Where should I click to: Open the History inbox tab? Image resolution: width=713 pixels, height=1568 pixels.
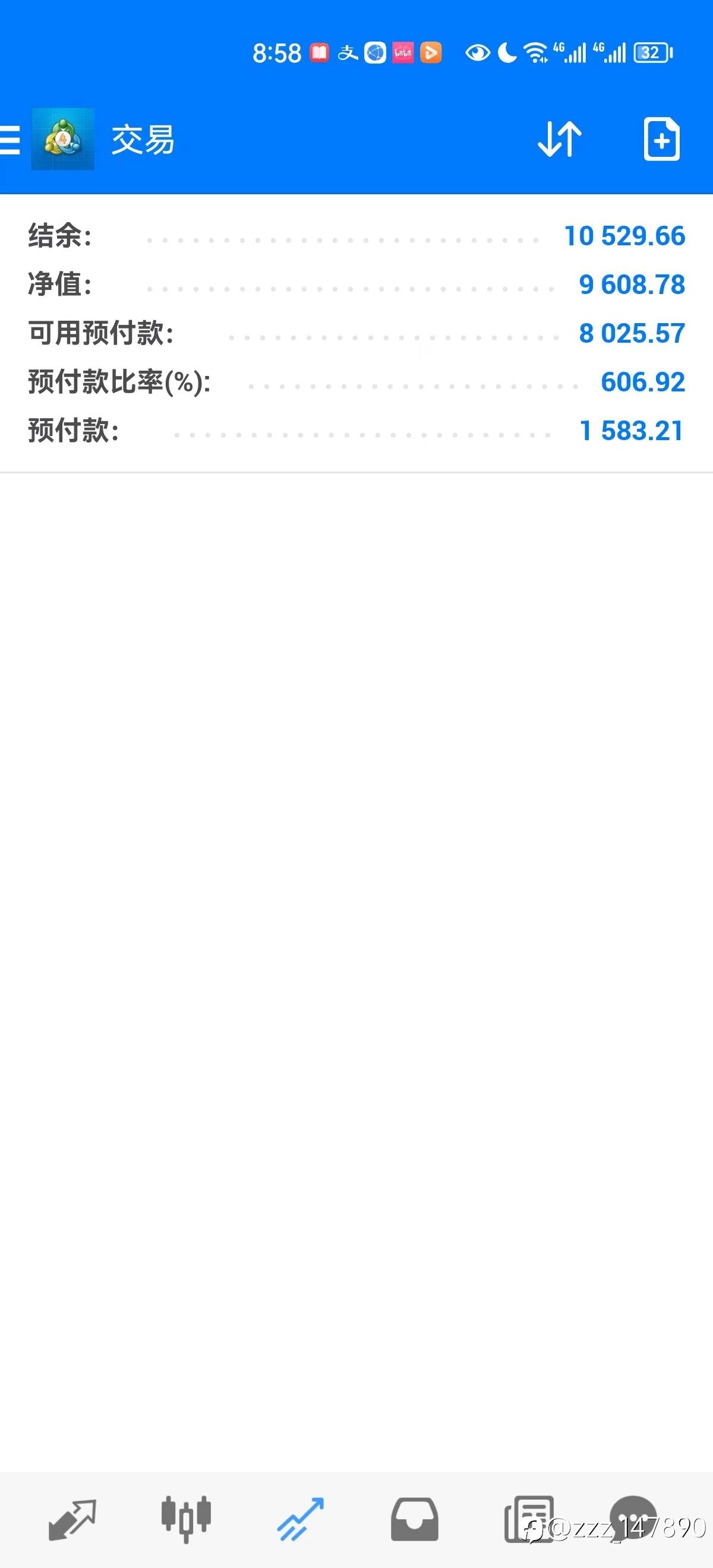tap(415, 1519)
